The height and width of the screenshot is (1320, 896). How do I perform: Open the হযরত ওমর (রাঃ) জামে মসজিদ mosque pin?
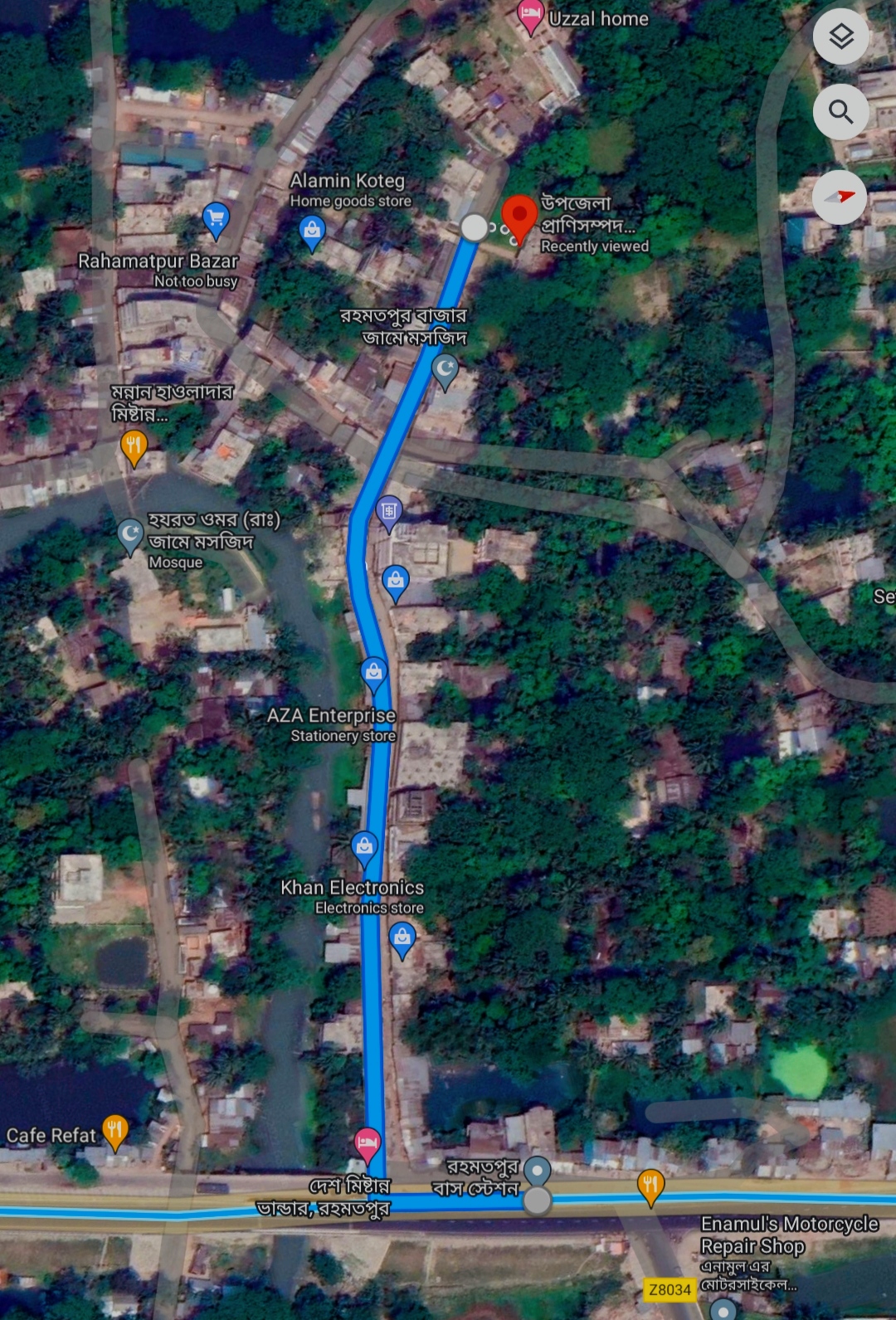[130, 533]
